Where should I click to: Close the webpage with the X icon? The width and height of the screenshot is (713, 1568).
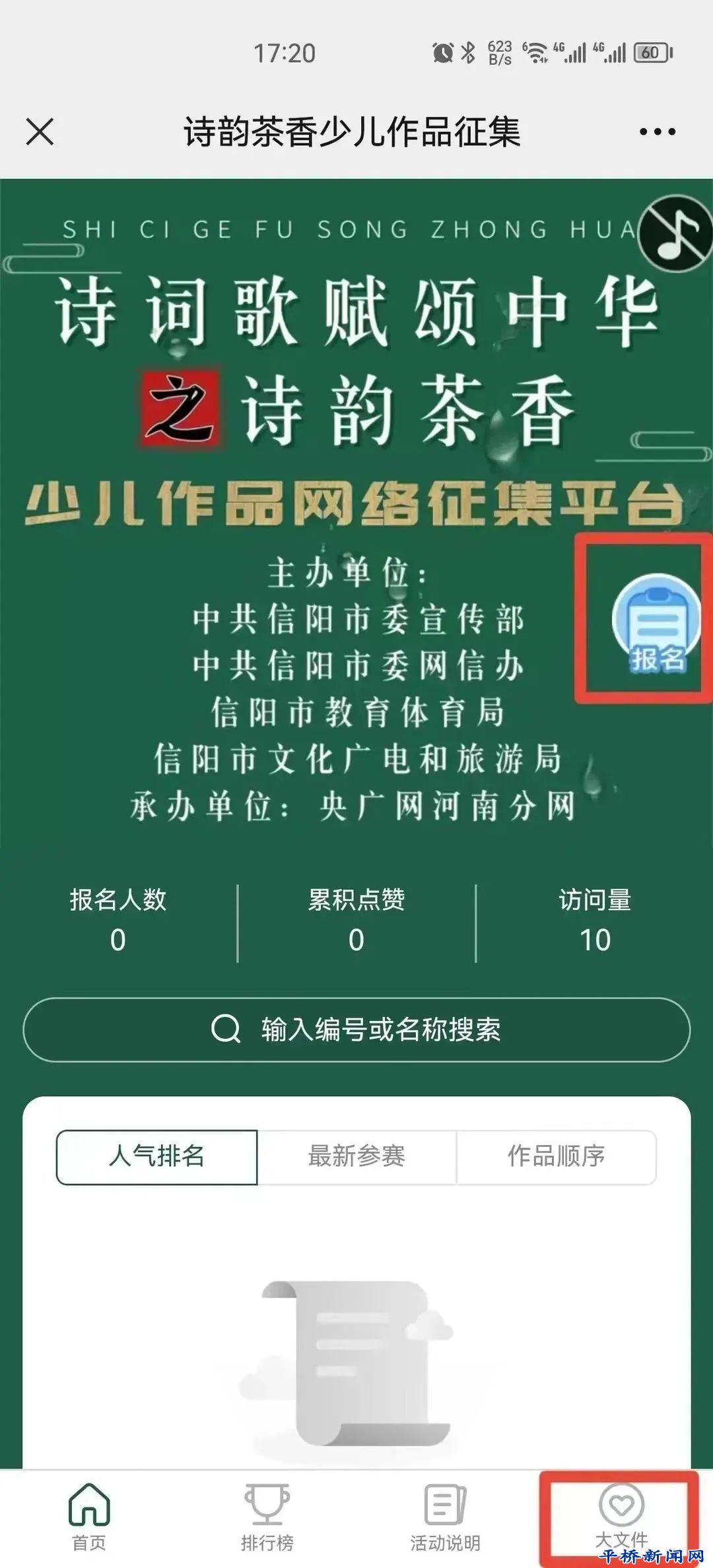40,131
